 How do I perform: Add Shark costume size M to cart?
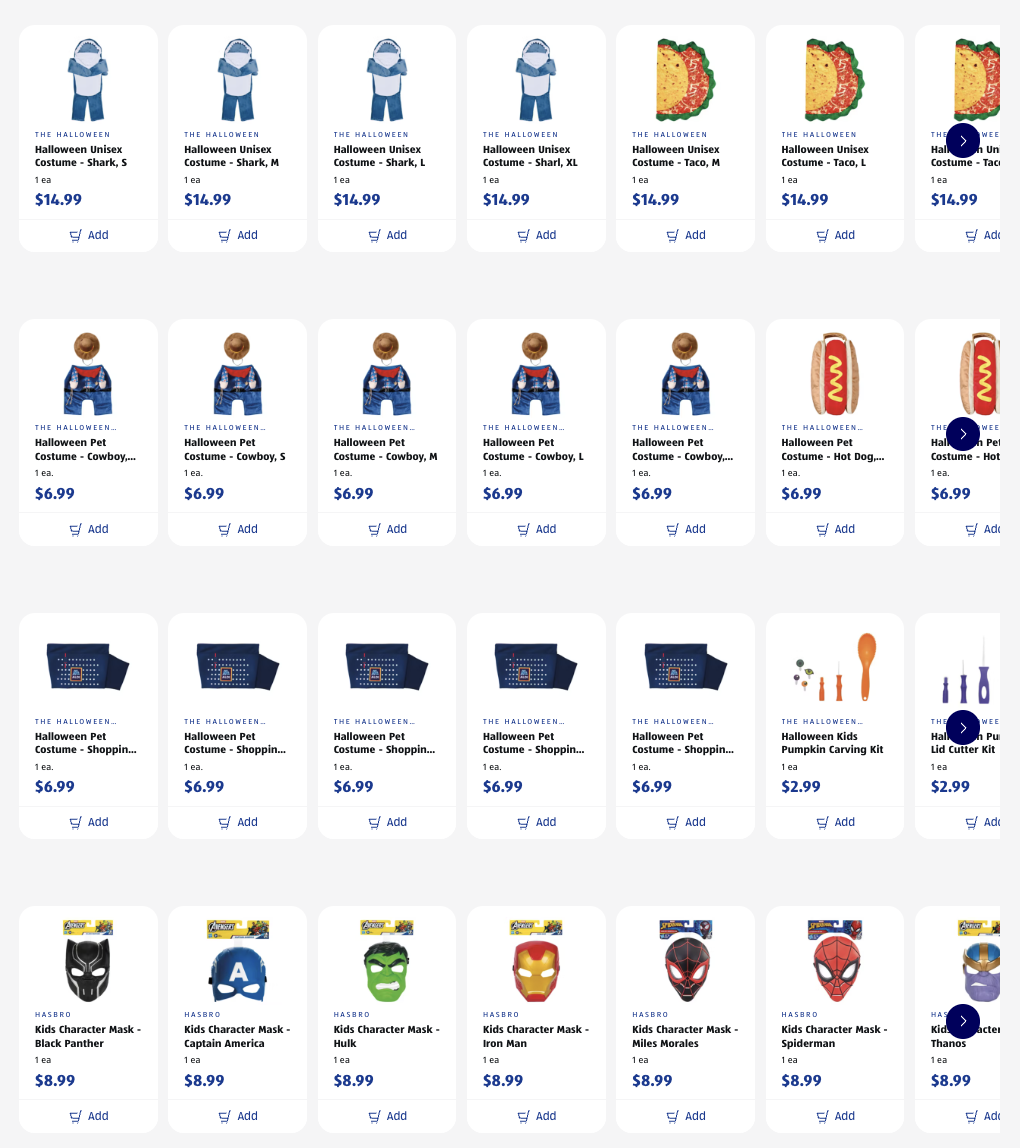point(237,236)
